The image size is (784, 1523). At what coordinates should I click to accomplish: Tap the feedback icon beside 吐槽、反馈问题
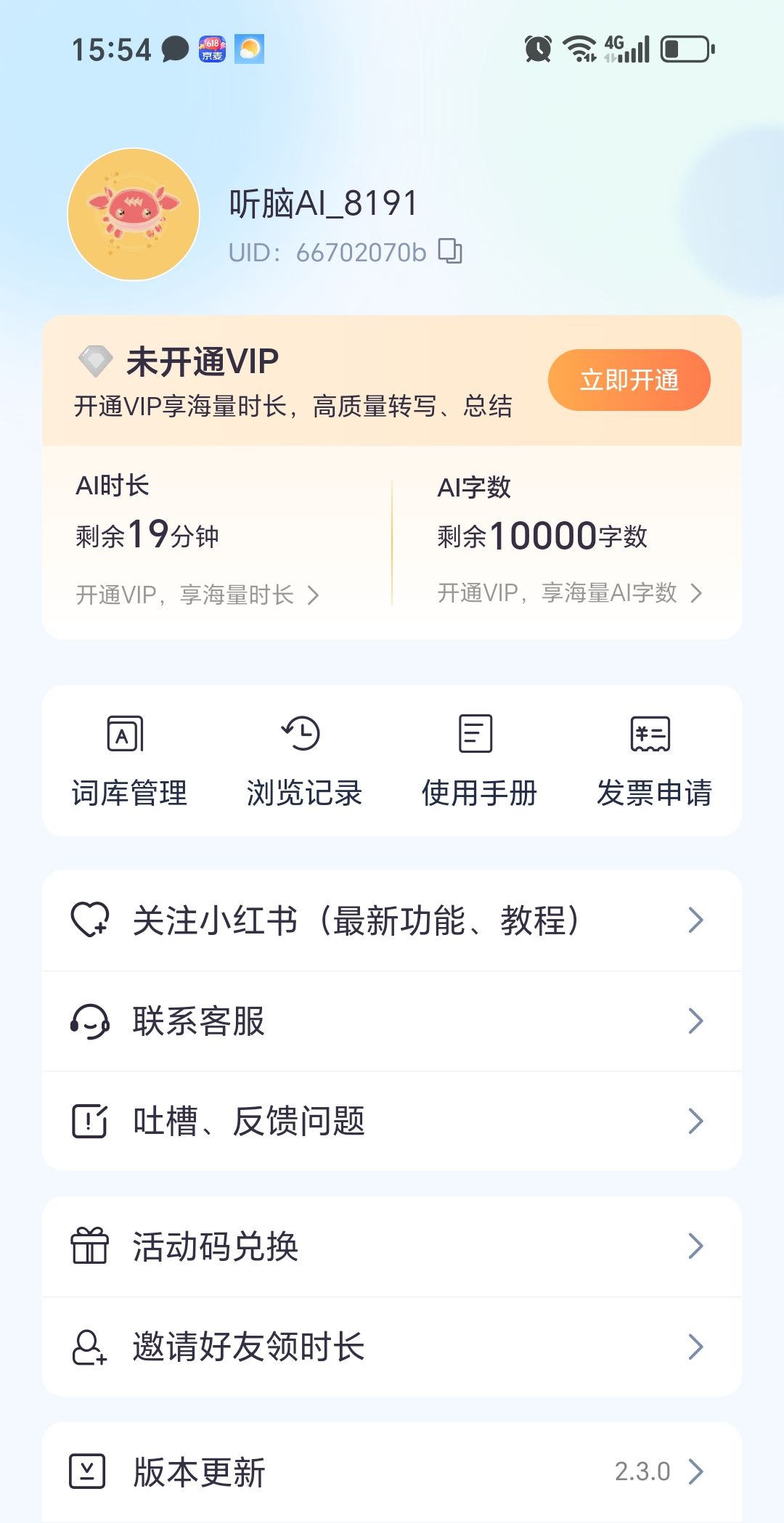coord(91,1122)
